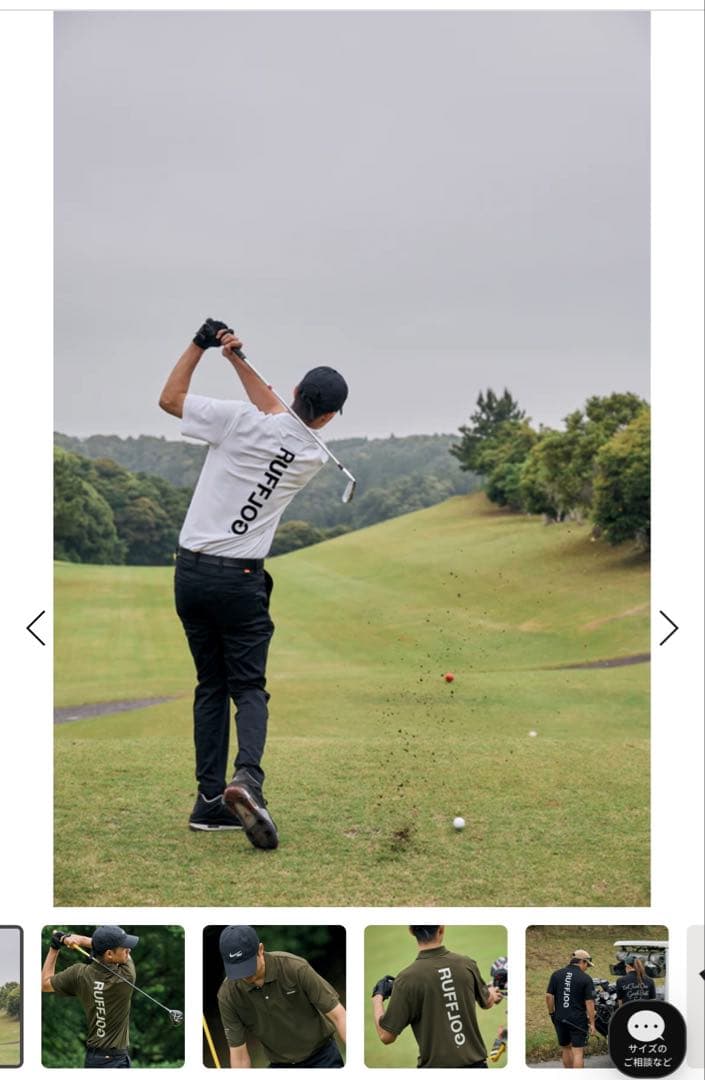Select the olive polo golf swing thumbnail
Viewport: 705px width, 1080px height.
[113, 996]
